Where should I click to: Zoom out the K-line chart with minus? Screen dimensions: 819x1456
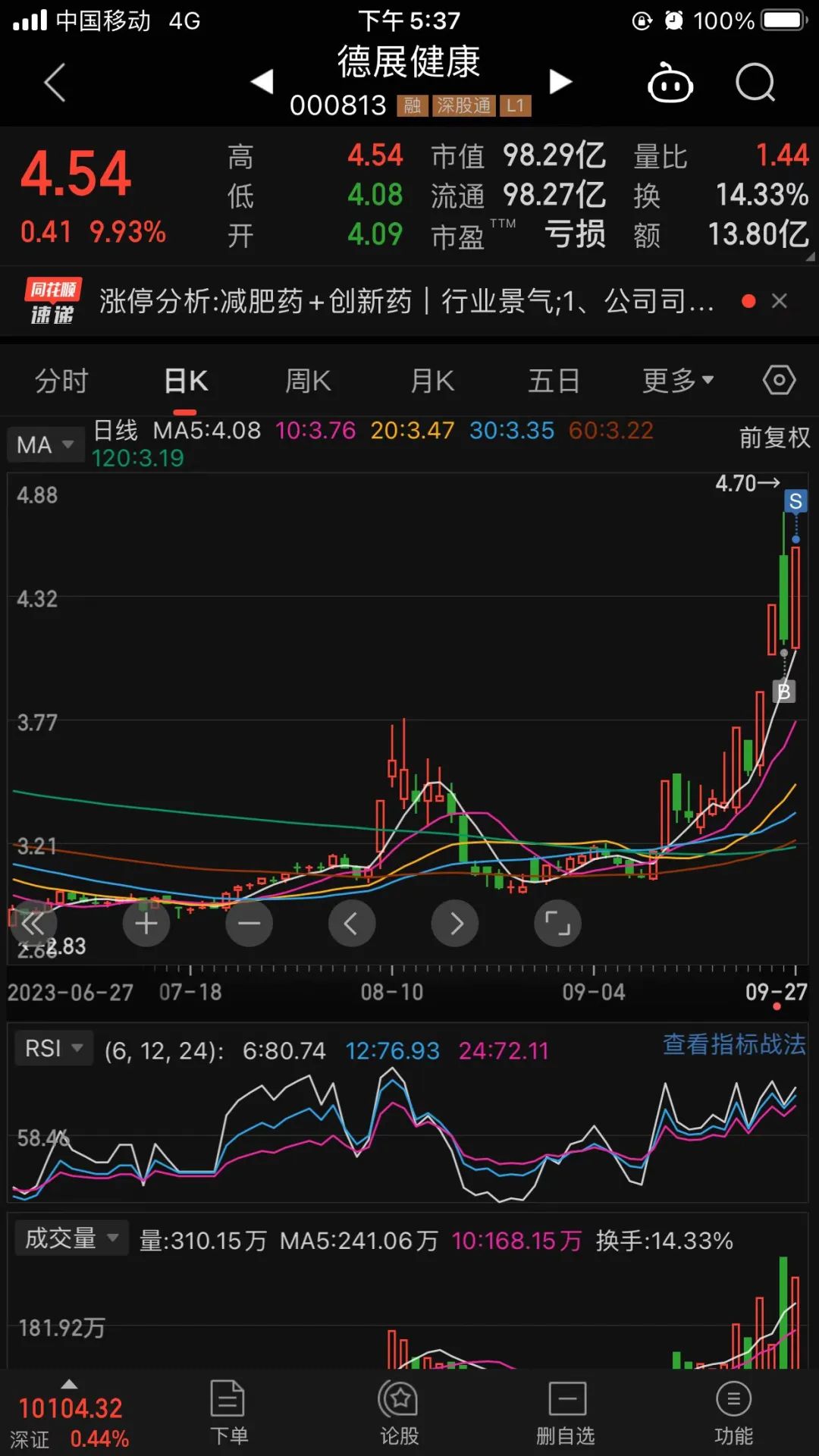(x=249, y=923)
